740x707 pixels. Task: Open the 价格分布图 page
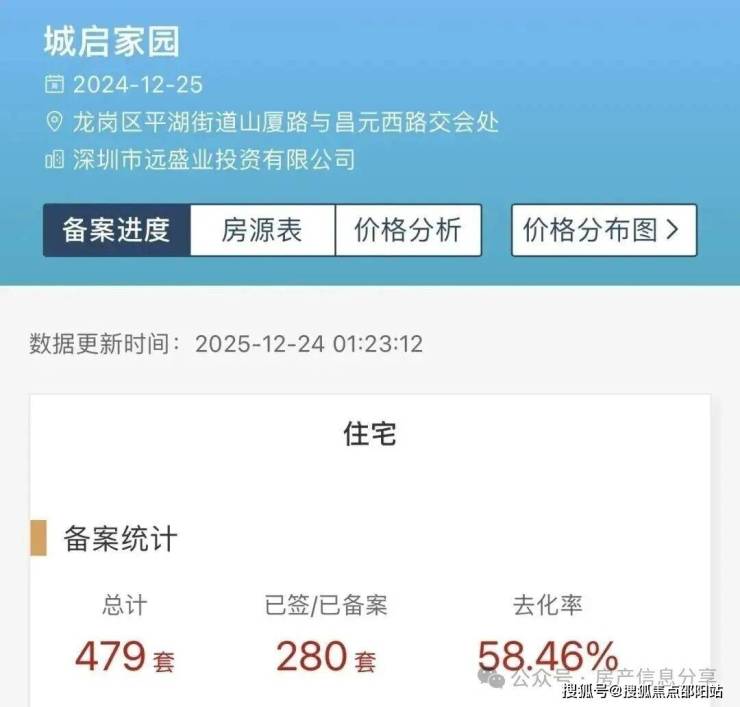pyautogui.click(x=603, y=230)
